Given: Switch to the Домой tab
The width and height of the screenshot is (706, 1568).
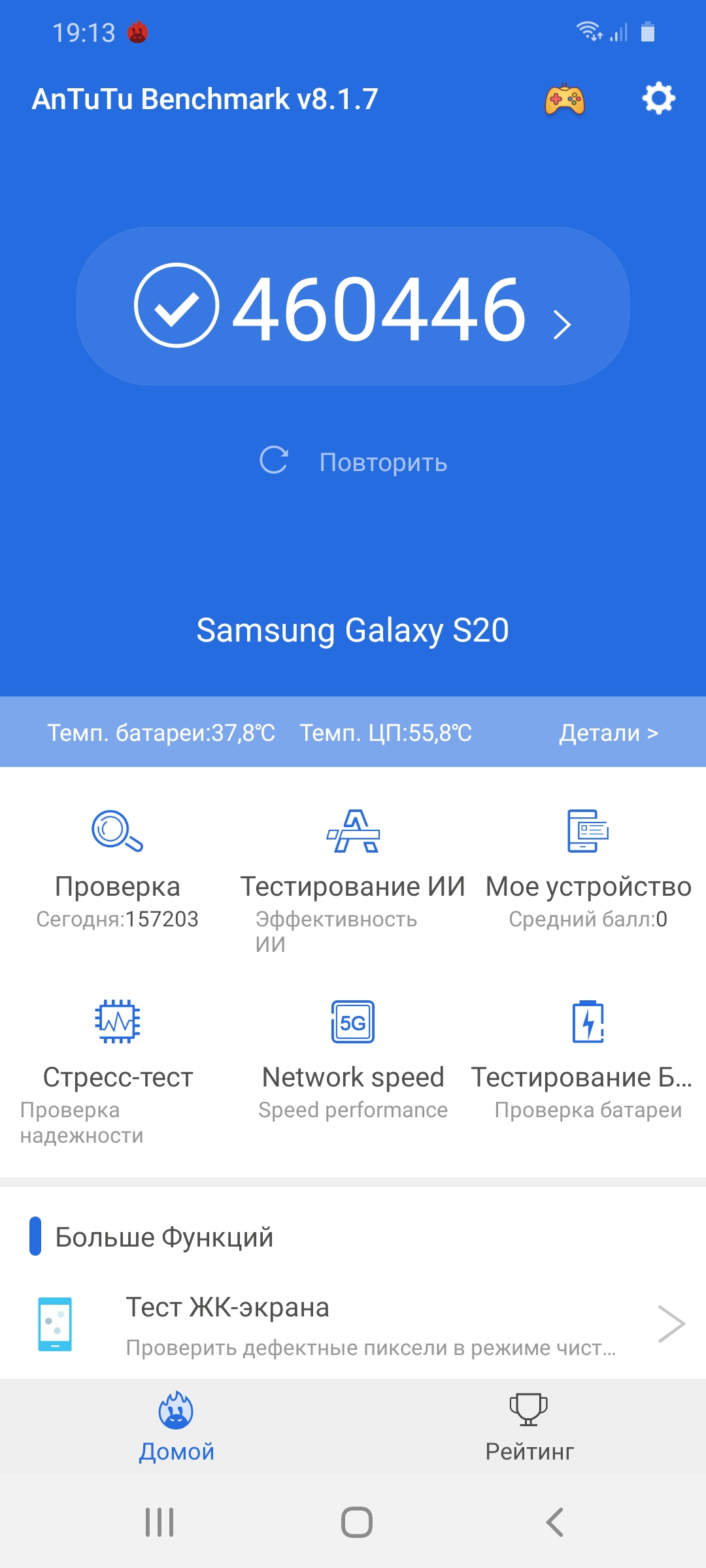Looking at the screenshot, I should pos(176,1427).
